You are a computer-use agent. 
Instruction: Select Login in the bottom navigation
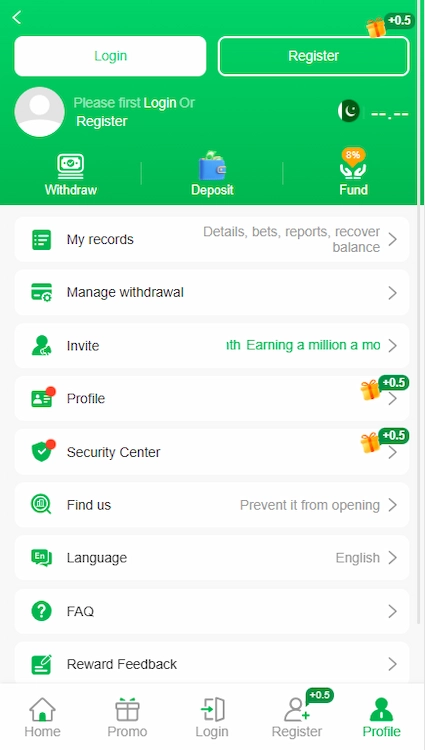212,717
